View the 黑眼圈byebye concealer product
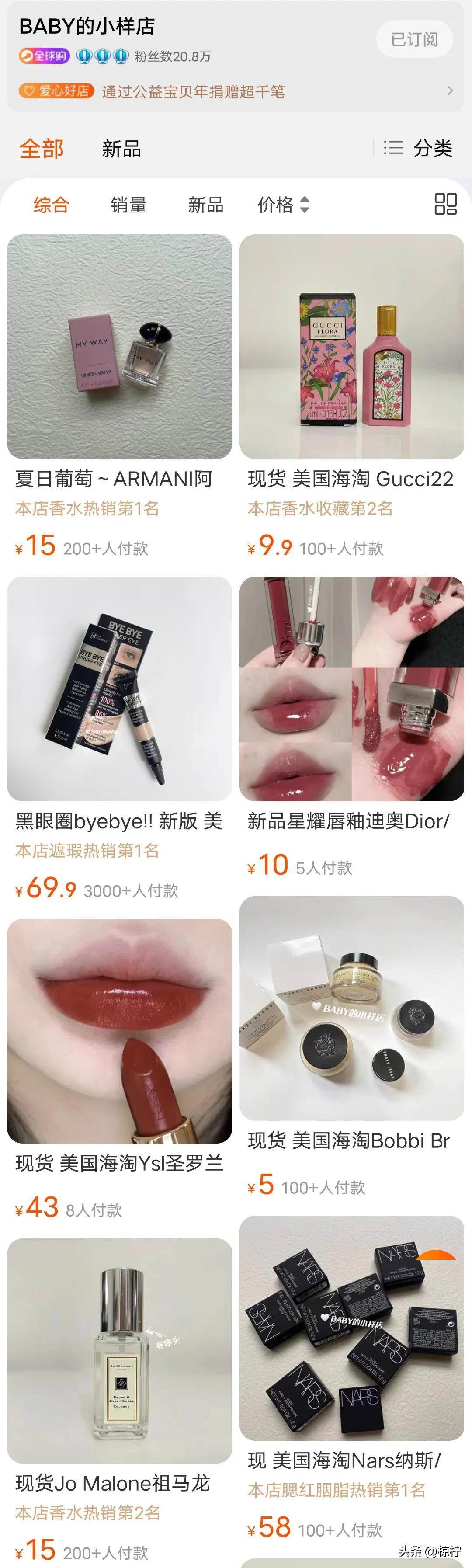This screenshot has height=1568, width=472. [x=119, y=689]
